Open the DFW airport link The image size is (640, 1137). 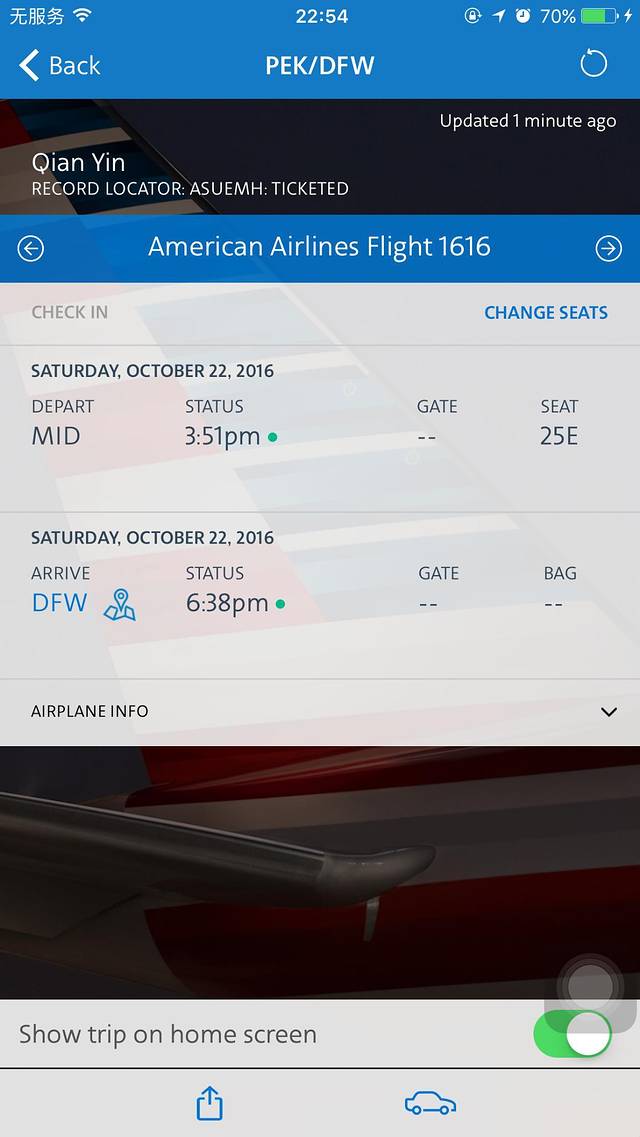click(x=60, y=603)
